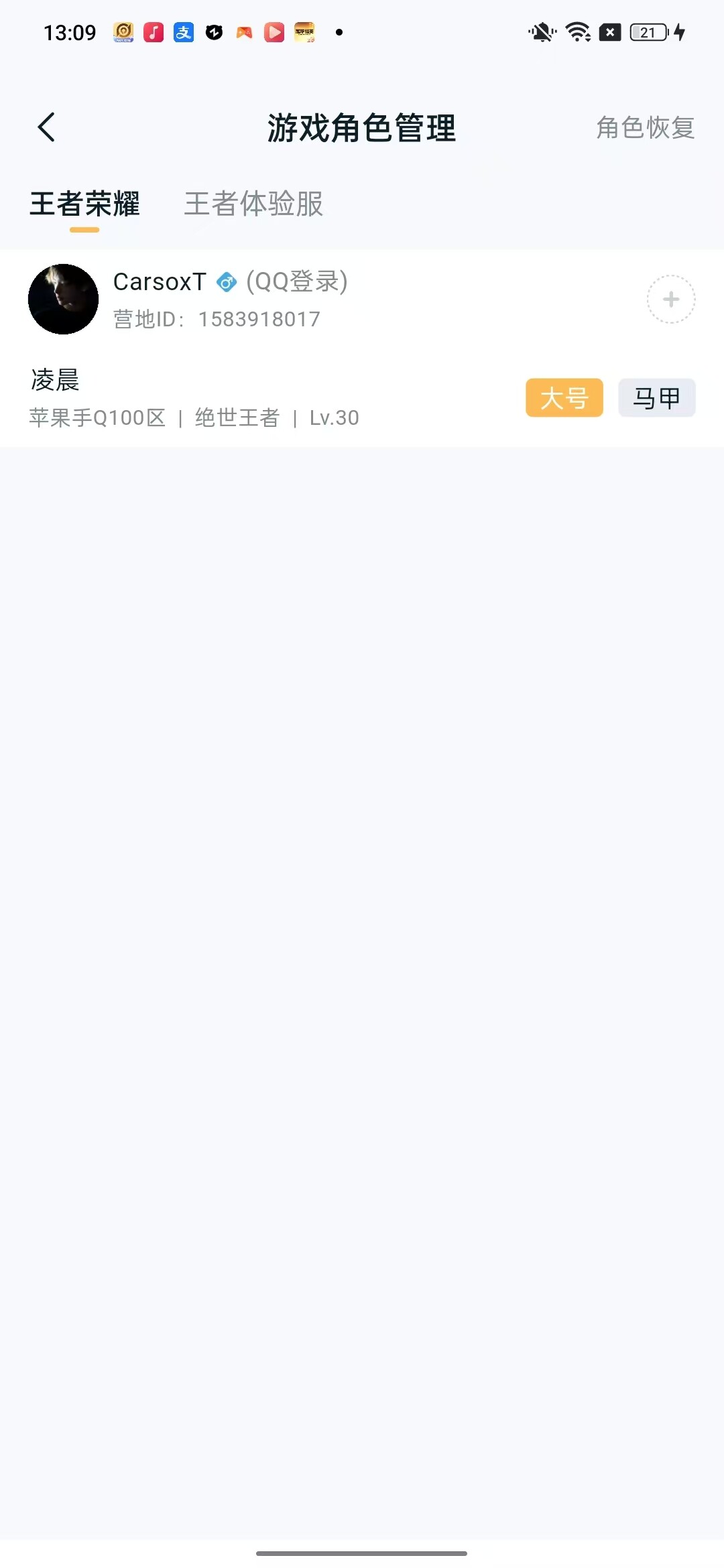Switch to 王者体验服 tab

click(x=253, y=204)
